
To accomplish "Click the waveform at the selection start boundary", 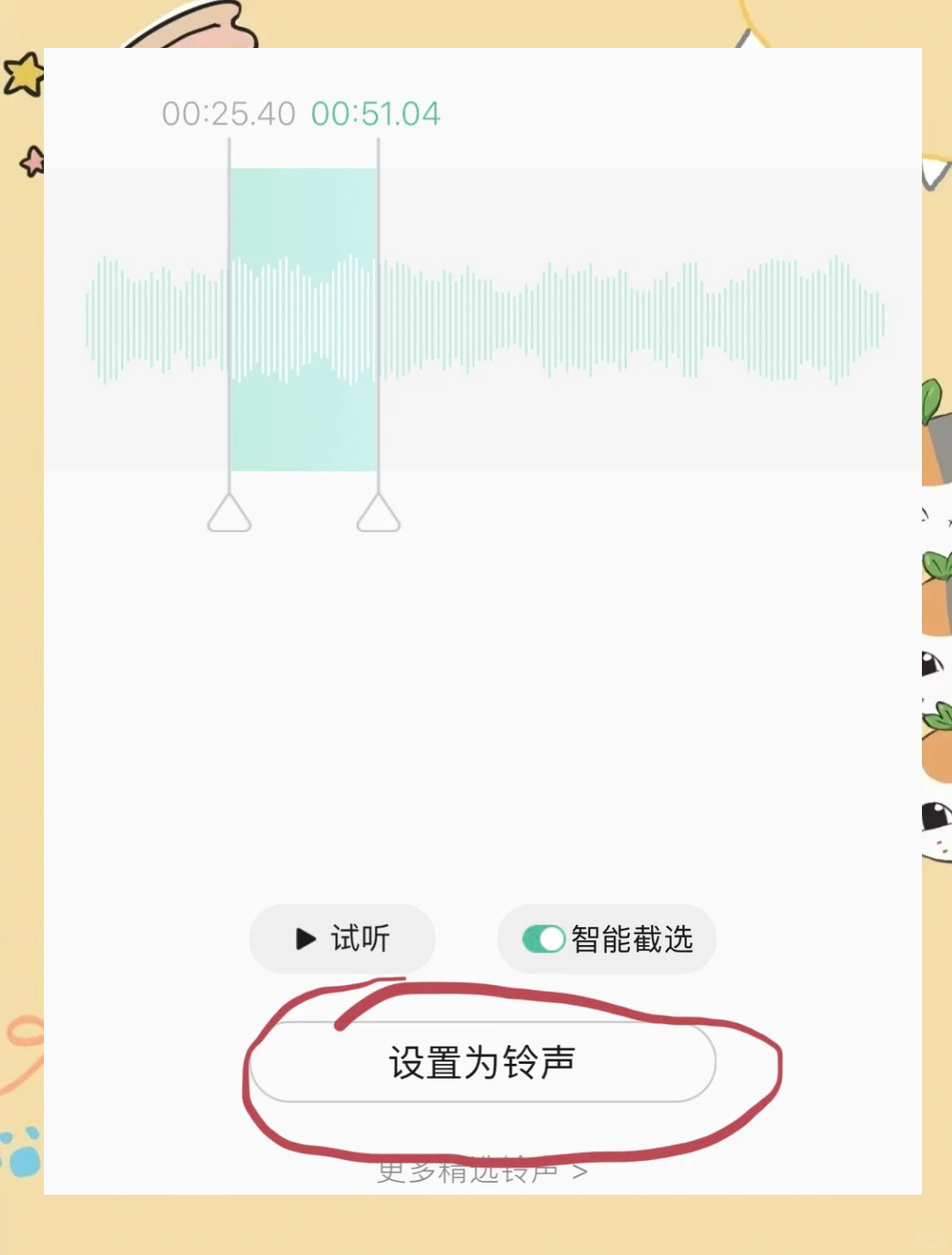I will tap(232, 317).
